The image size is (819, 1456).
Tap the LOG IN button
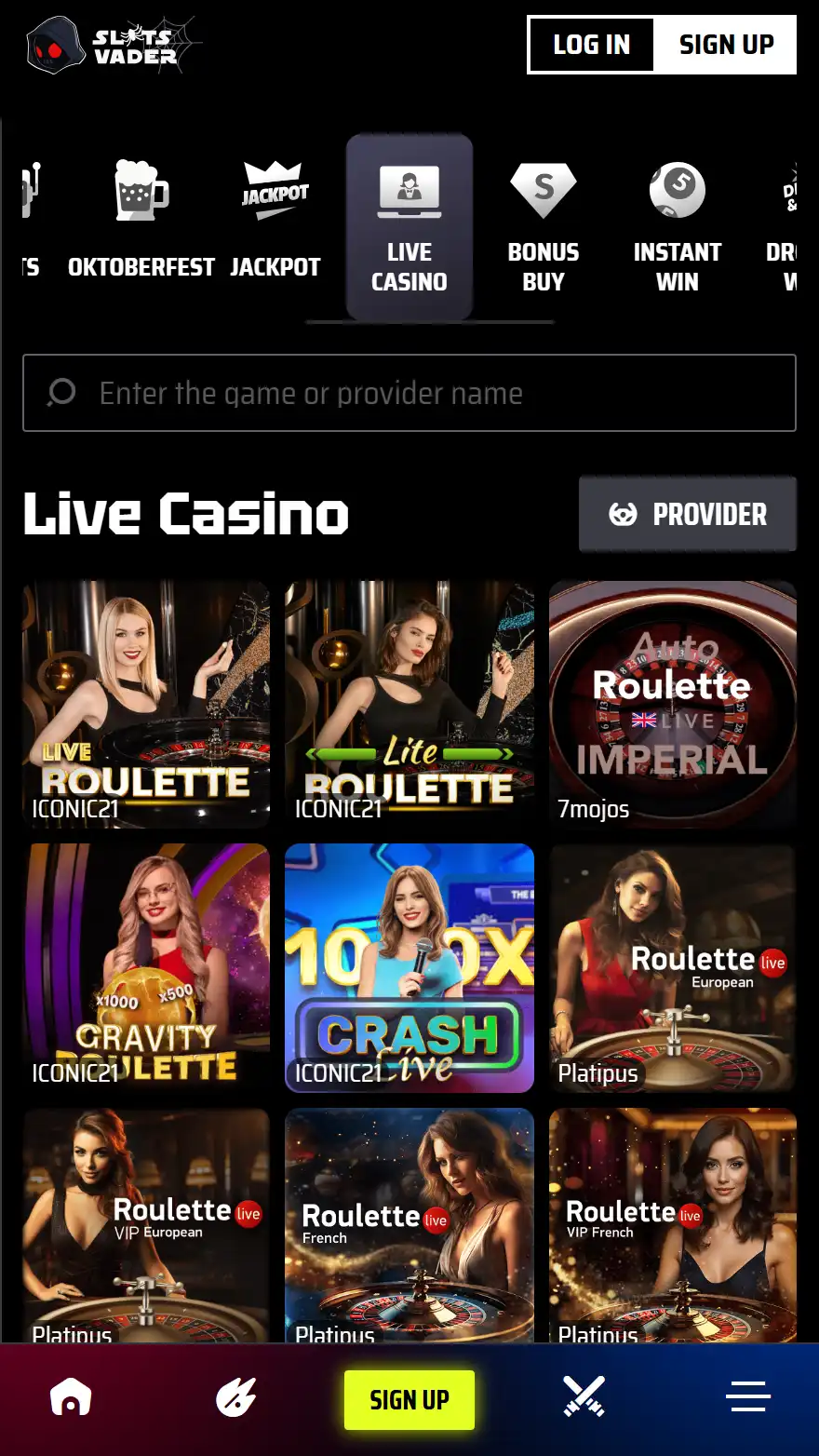(x=592, y=45)
